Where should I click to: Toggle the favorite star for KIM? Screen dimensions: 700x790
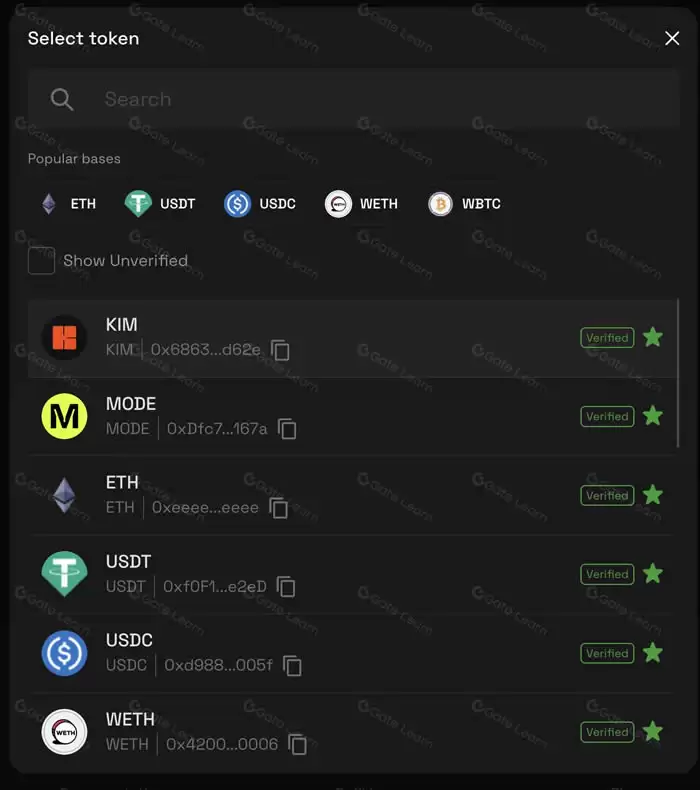coord(653,337)
